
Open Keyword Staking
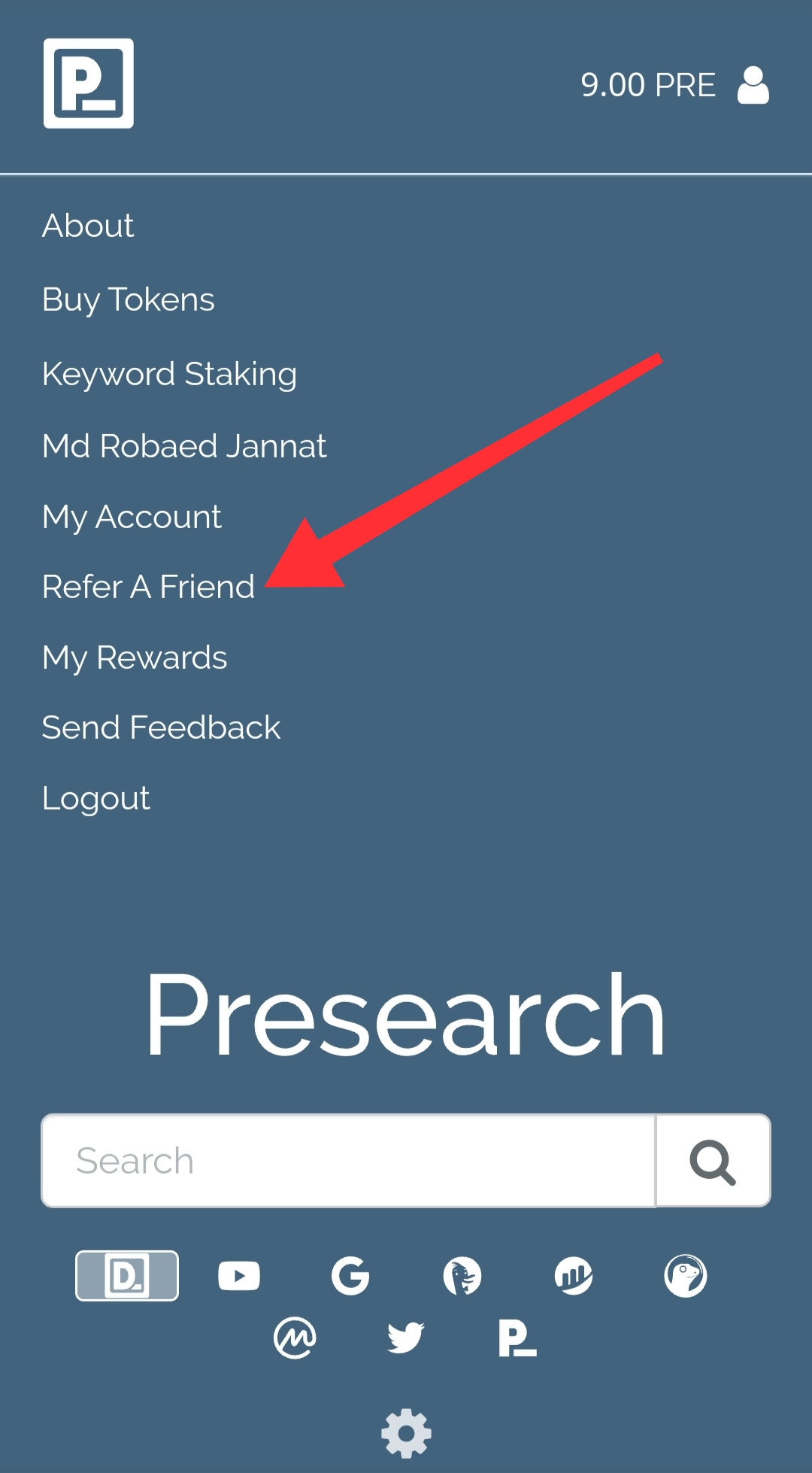point(169,374)
